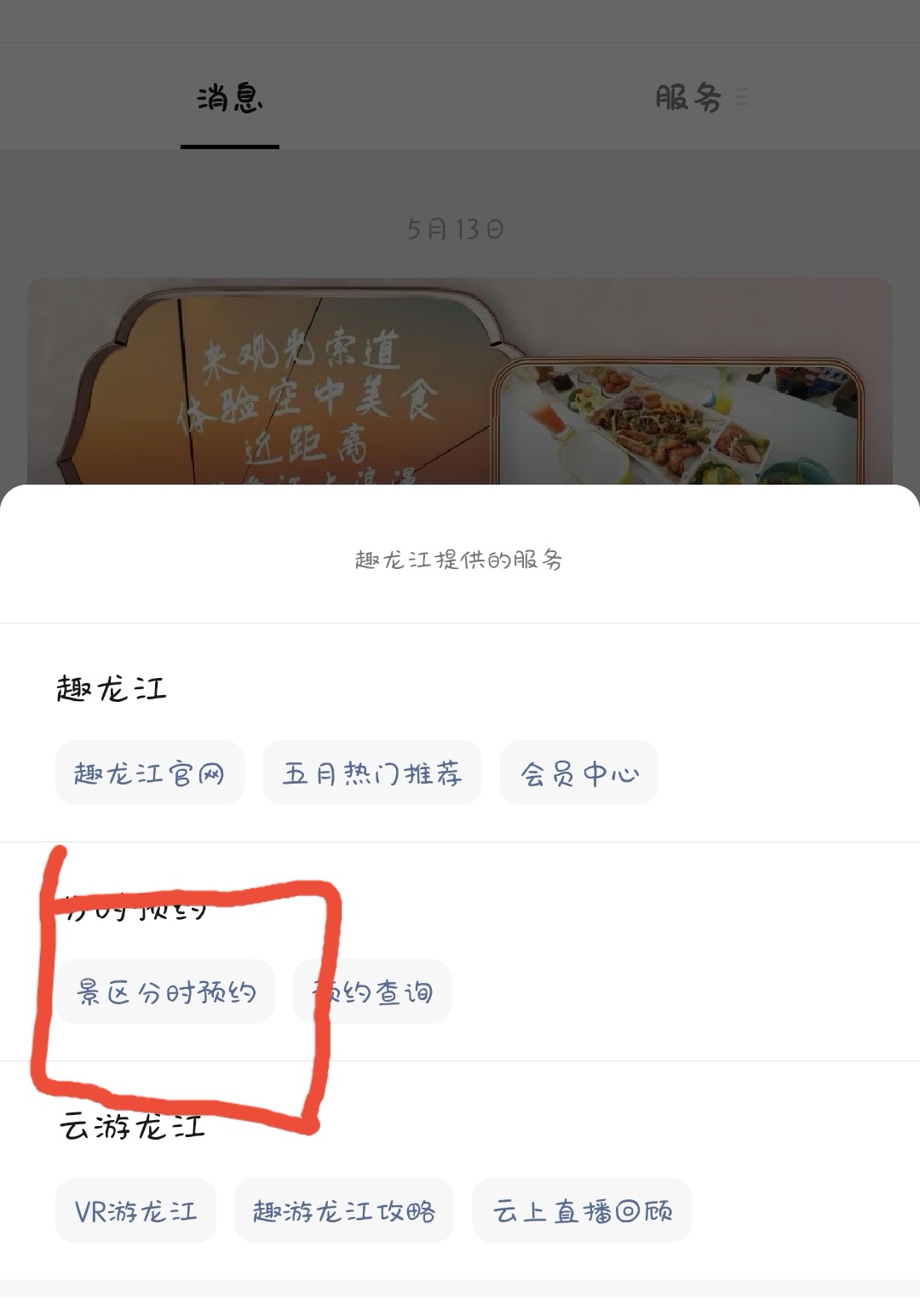
Task: Open the May 13 food article card
Action: point(460,383)
